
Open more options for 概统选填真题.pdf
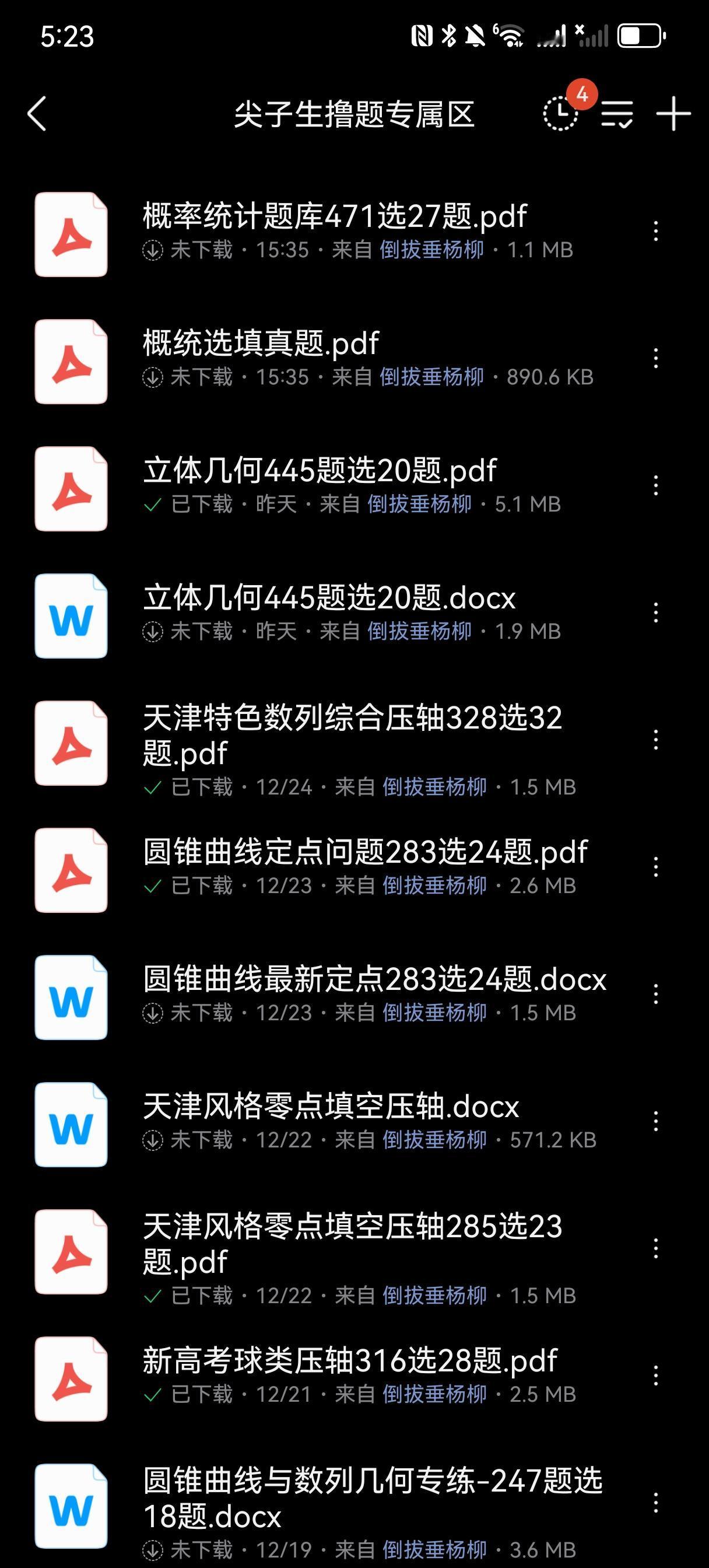click(655, 358)
